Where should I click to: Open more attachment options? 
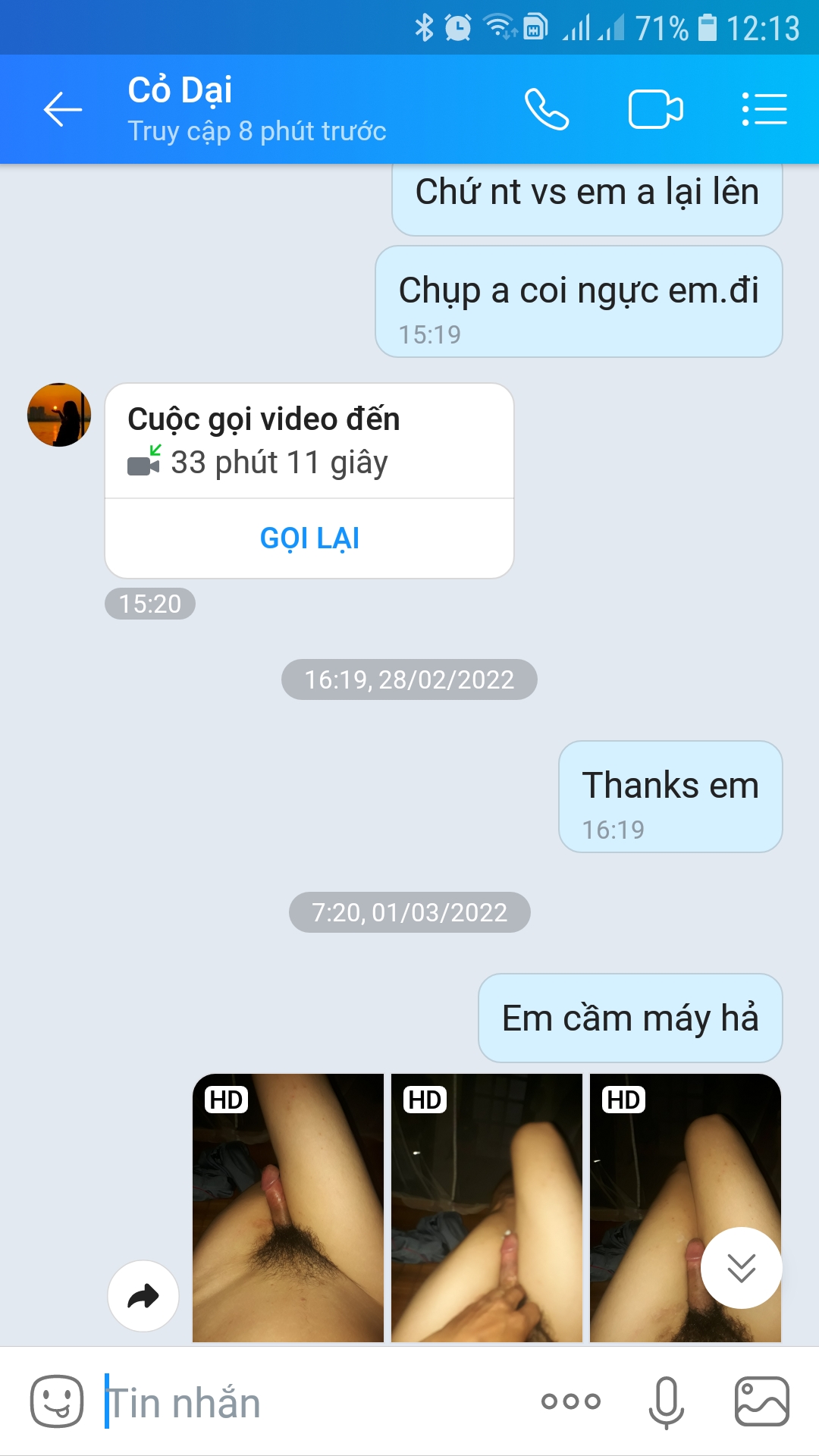click(571, 1401)
